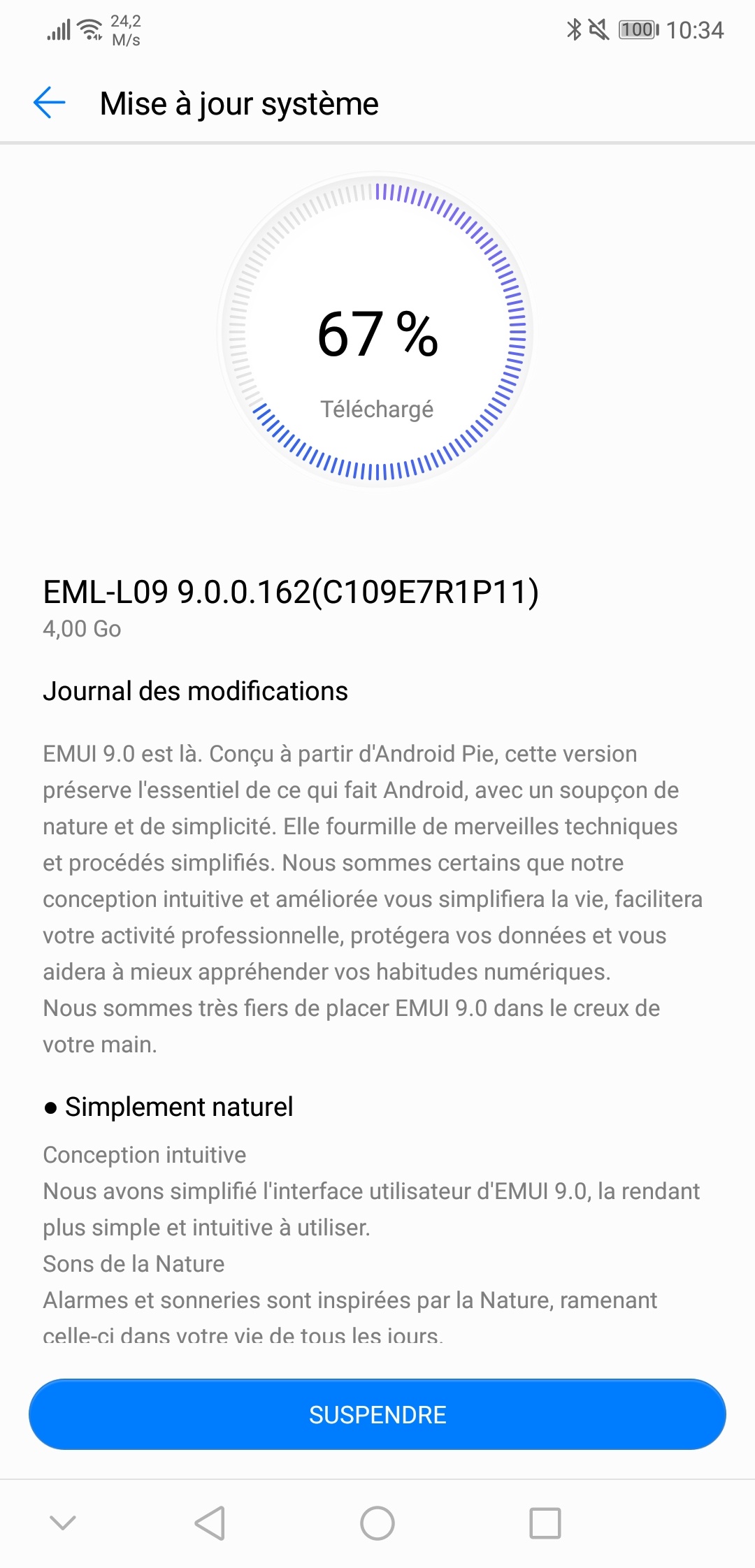The width and height of the screenshot is (755, 1568).
Task: Tap the system back triangle button
Action: pos(210,1523)
